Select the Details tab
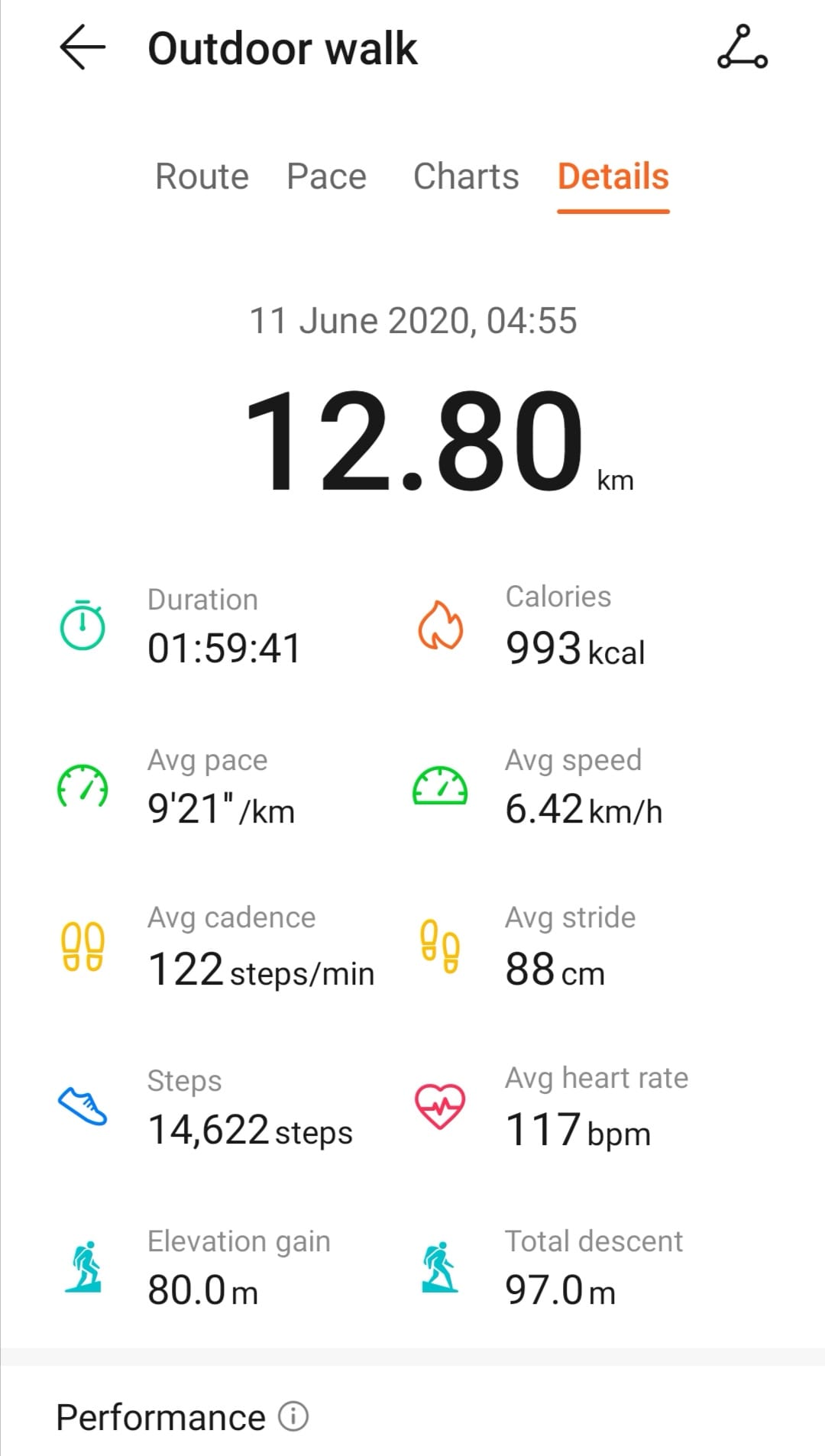The width and height of the screenshot is (825, 1456). [613, 176]
